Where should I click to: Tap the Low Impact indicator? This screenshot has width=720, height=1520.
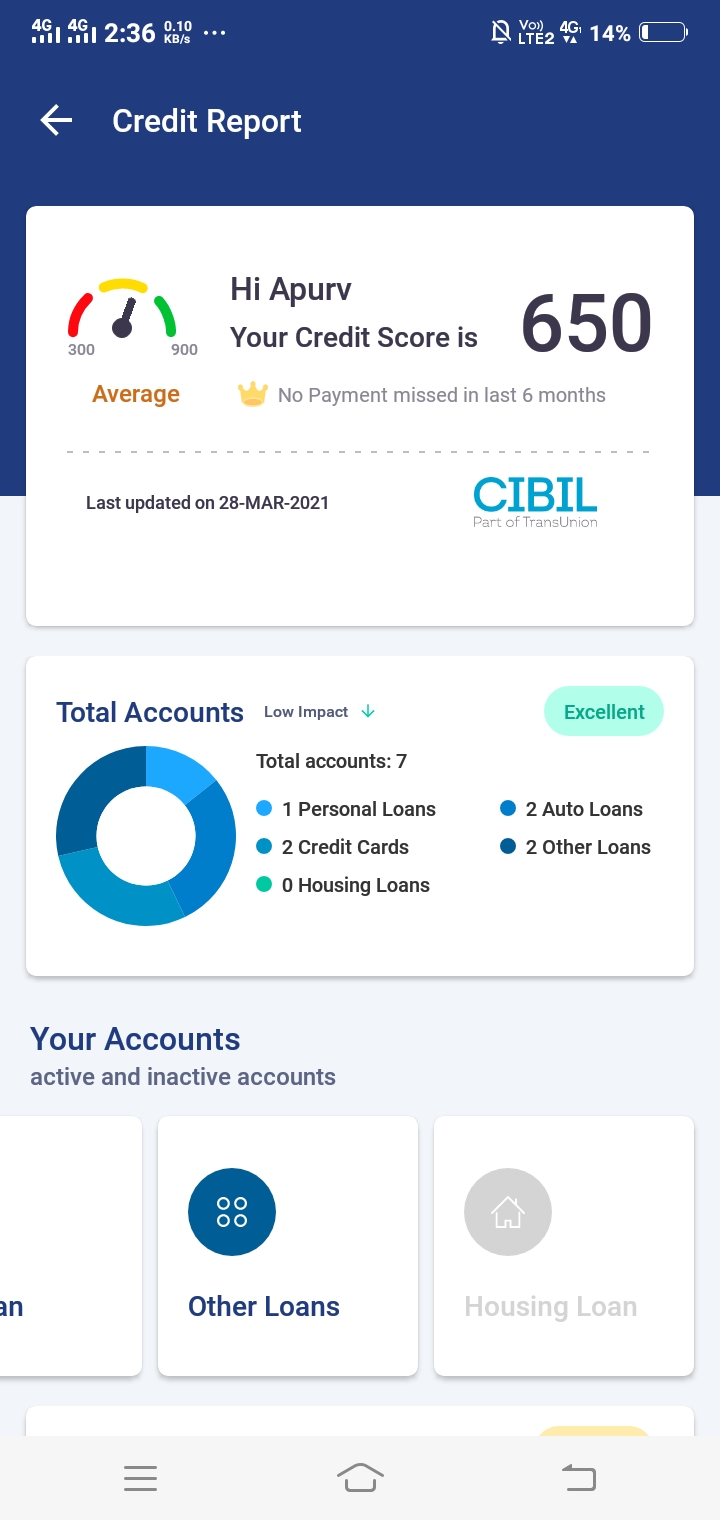[x=319, y=712]
